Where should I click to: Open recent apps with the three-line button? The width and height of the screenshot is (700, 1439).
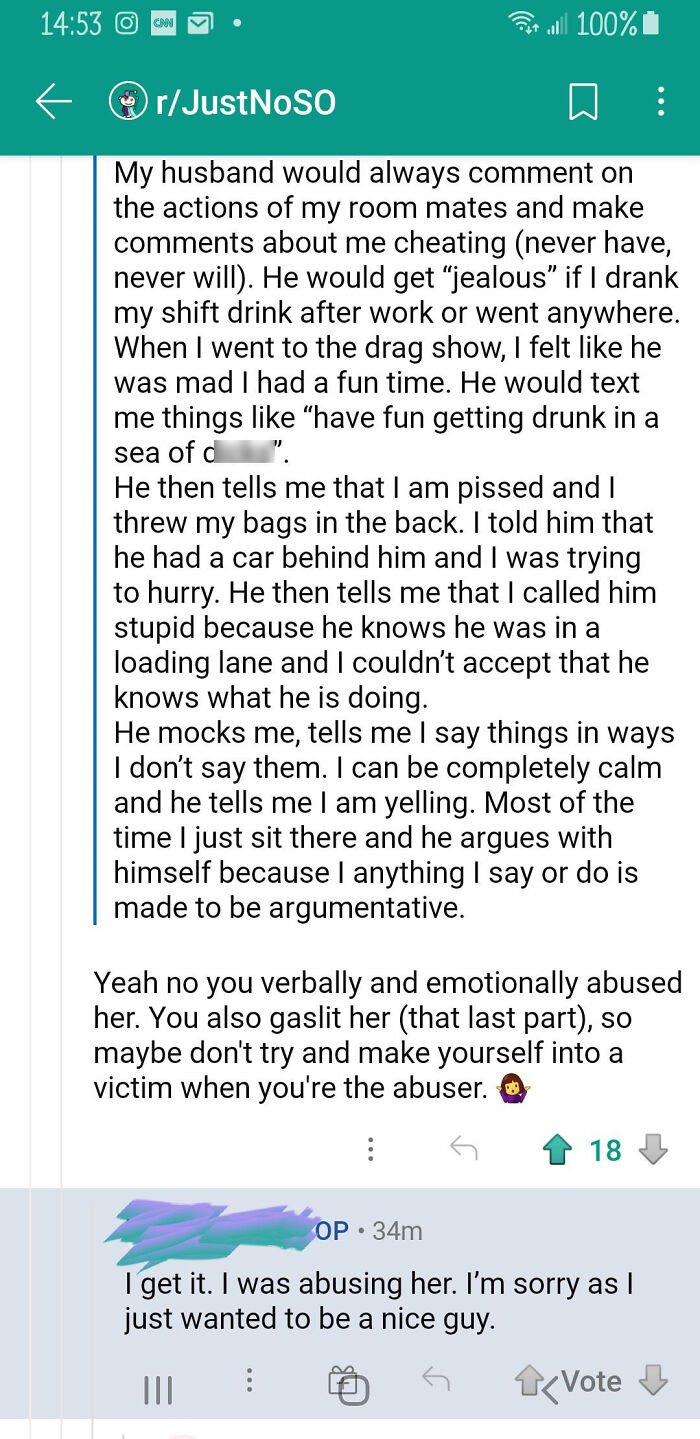point(158,1389)
